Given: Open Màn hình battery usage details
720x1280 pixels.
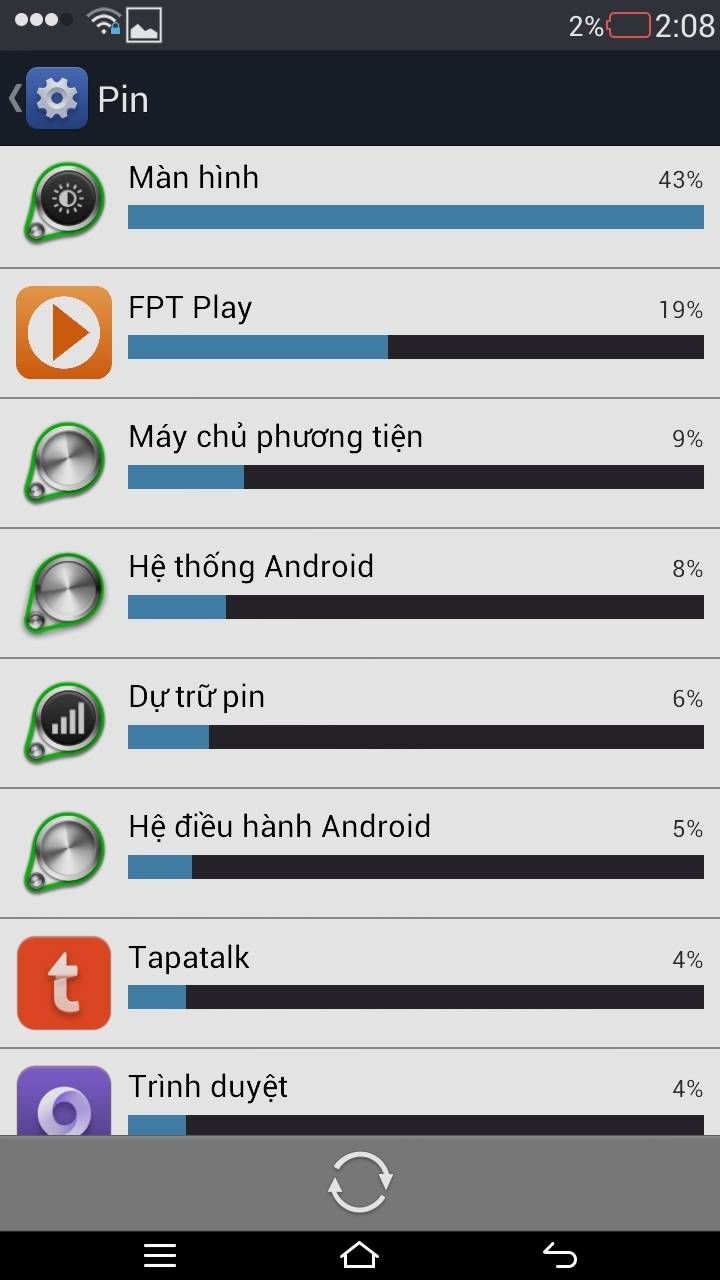Looking at the screenshot, I should (x=360, y=206).
